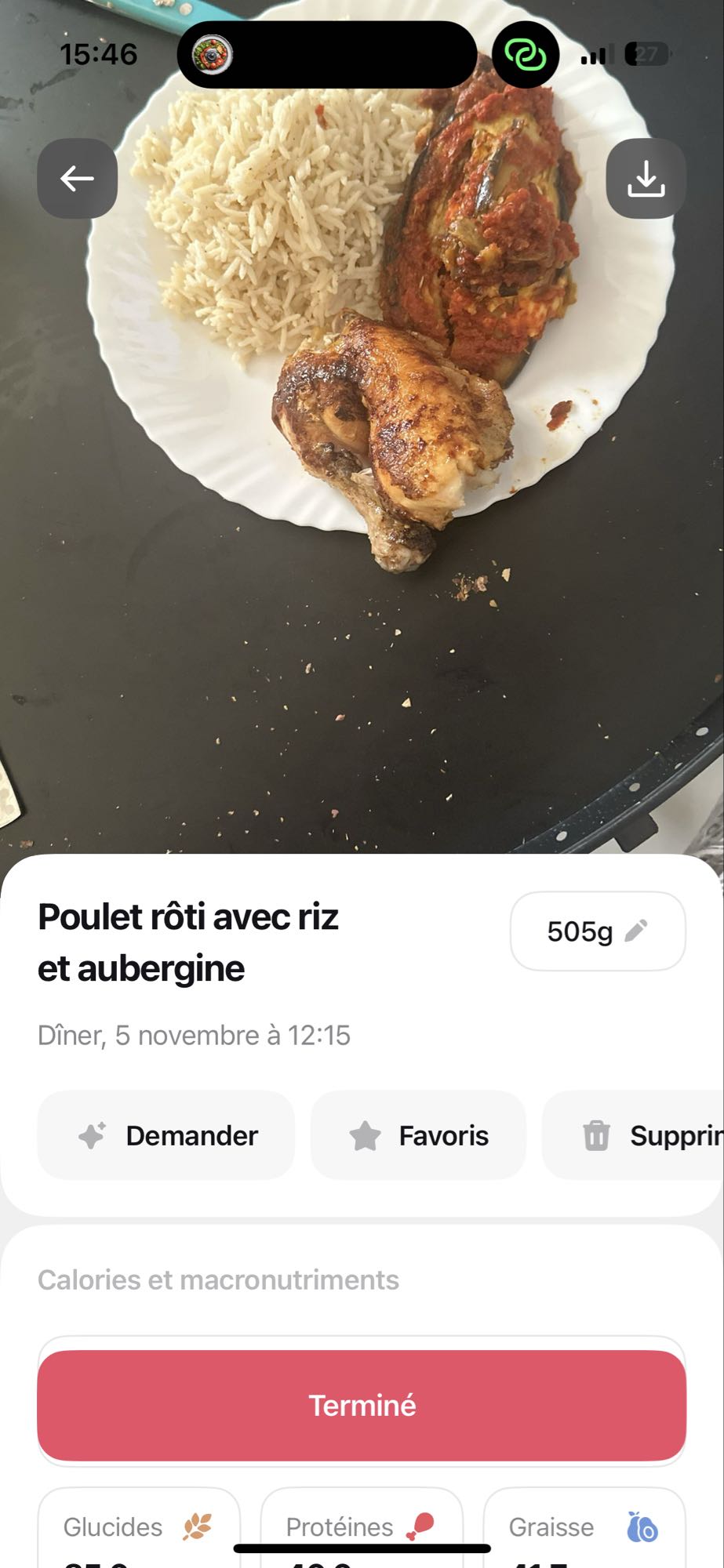Image resolution: width=724 pixels, height=1568 pixels.
Task: Open Demander to ask about the meal
Action: 166,1134
